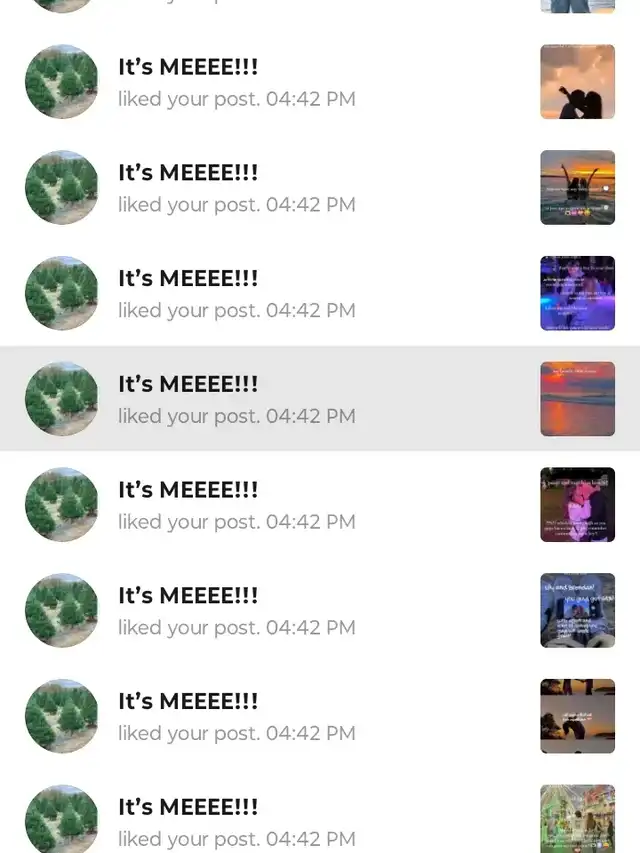Open the highlighted It's MEEEE!!! like notification
This screenshot has height=853, width=640.
pos(300,399)
